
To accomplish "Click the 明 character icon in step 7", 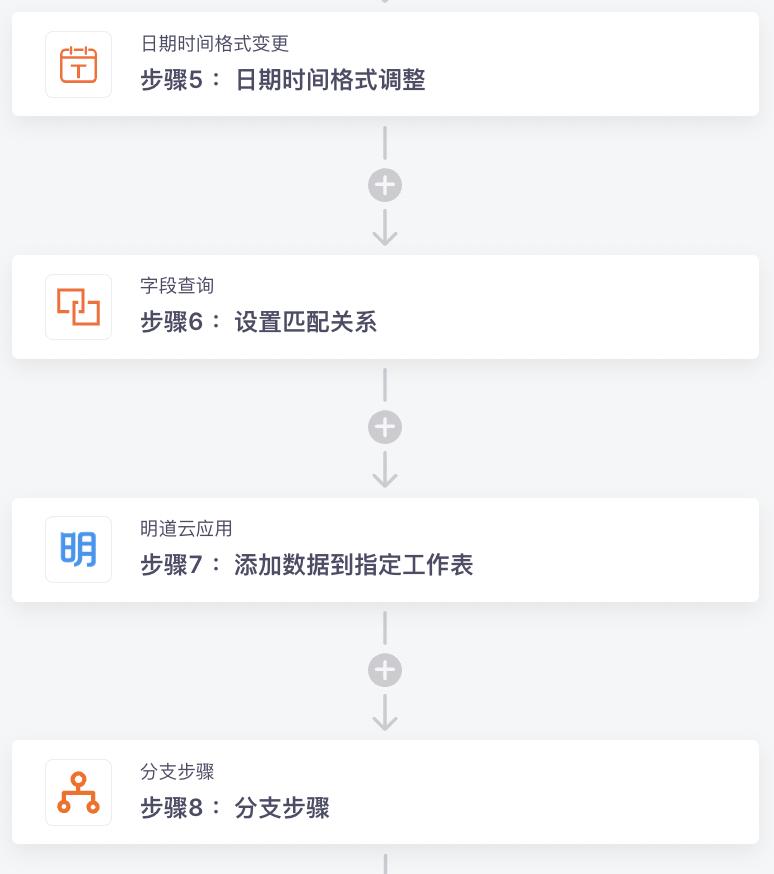I will pyautogui.click(x=78, y=549).
